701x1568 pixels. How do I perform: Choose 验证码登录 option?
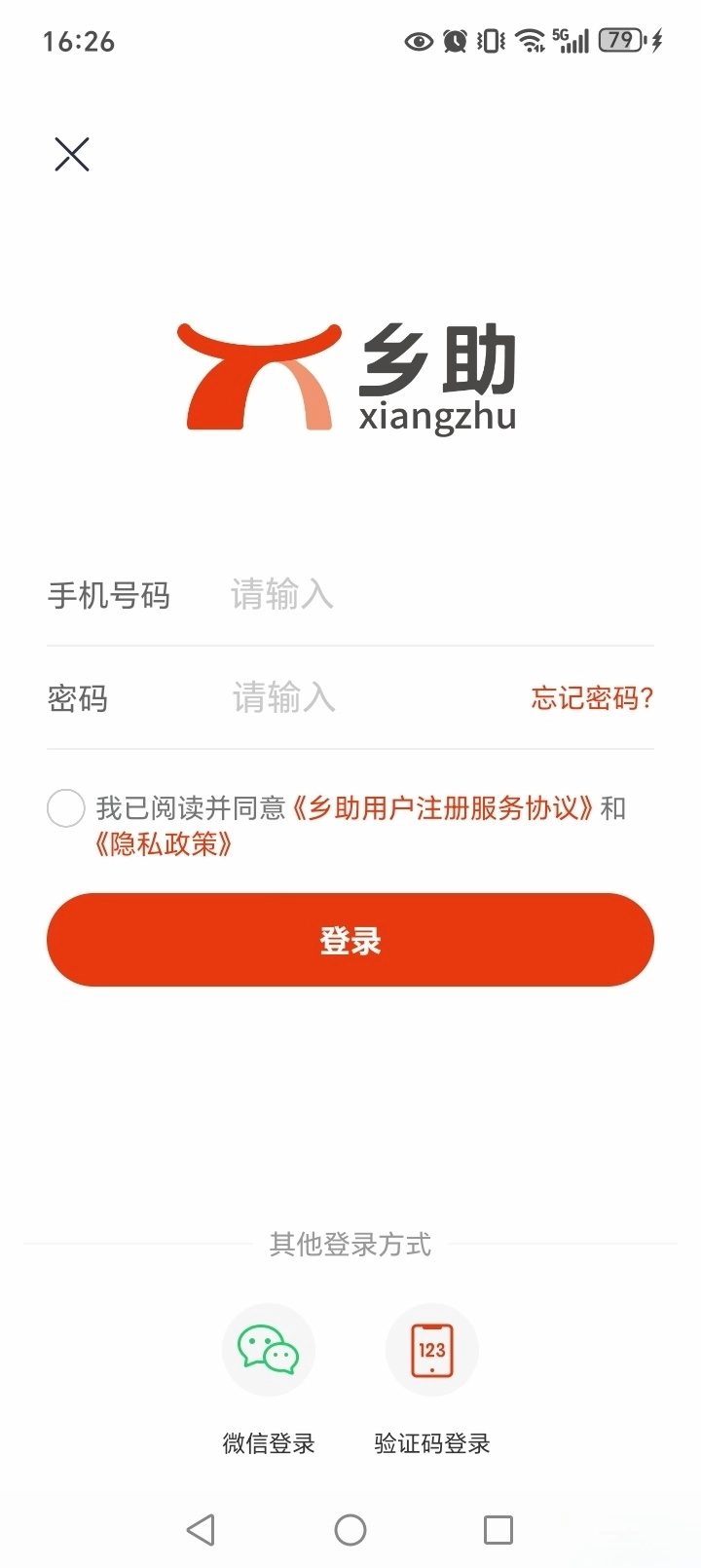tap(432, 1351)
